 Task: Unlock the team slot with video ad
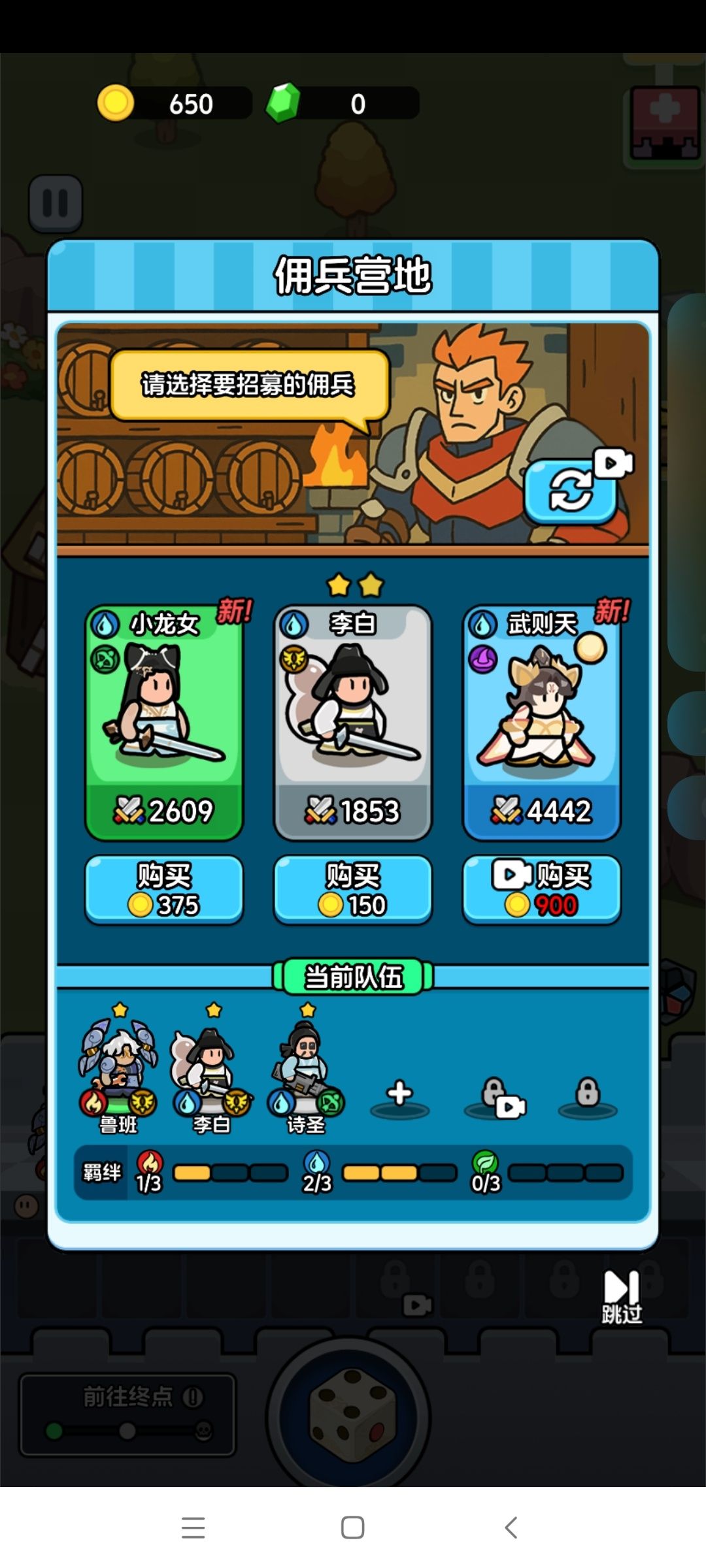(x=494, y=1098)
